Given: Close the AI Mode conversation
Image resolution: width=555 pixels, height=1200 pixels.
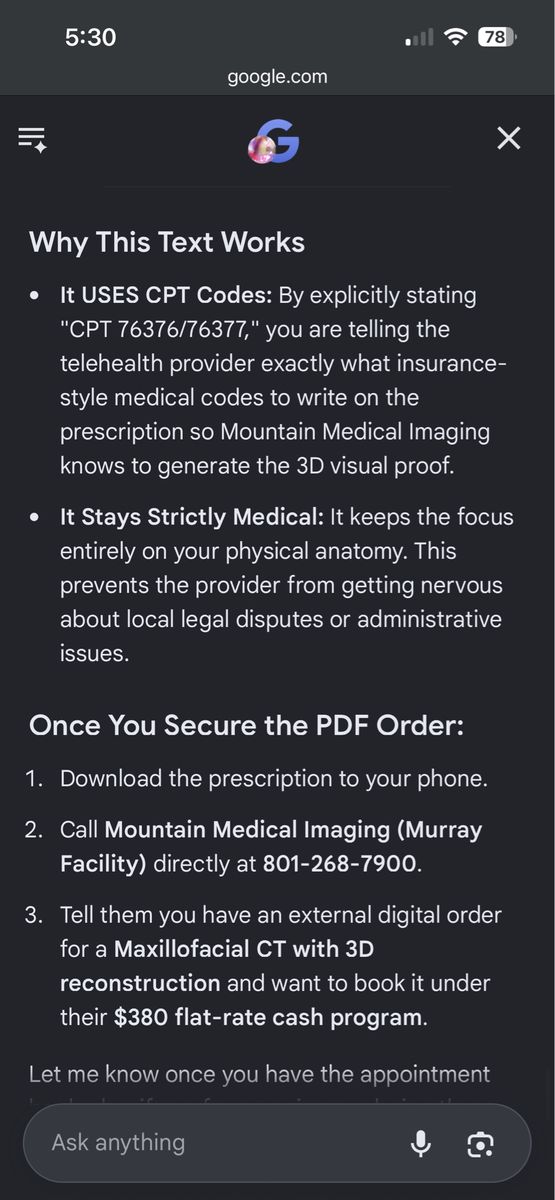Looking at the screenshot, I should click(509, 139).
